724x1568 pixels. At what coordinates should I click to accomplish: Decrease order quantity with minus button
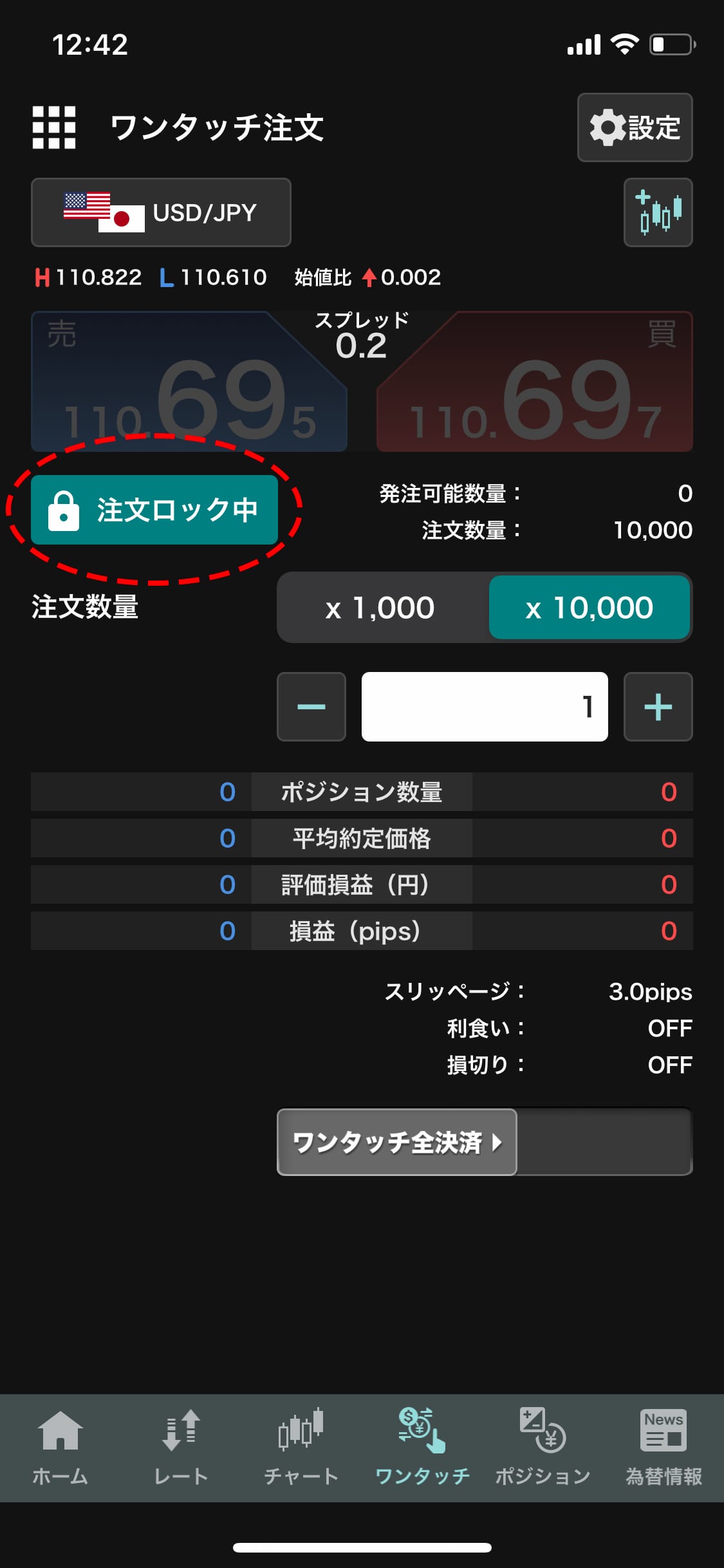(x=311, y=707)
